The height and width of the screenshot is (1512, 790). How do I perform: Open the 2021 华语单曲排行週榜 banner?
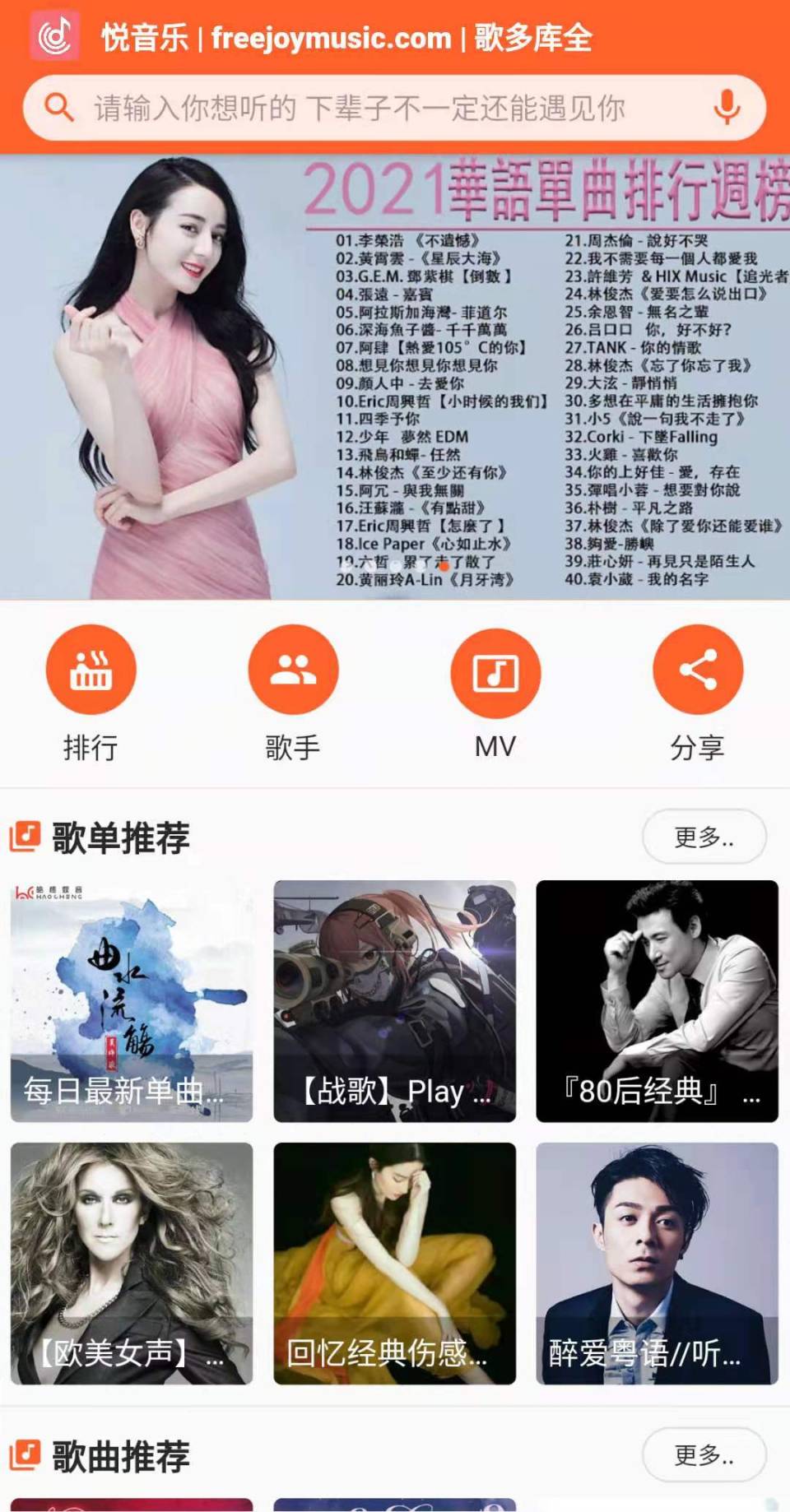(x=395, y=374)
